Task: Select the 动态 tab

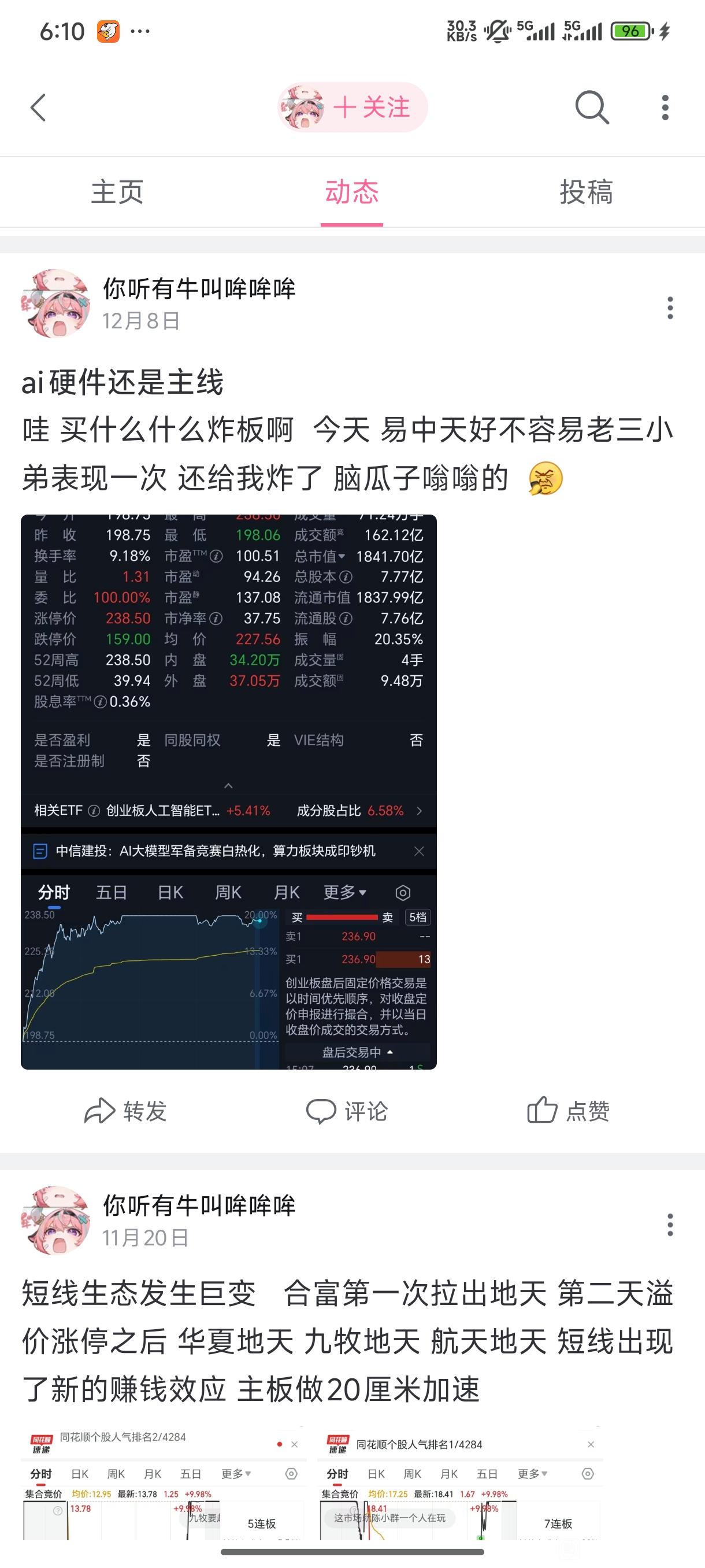Action: pos(351,193)
